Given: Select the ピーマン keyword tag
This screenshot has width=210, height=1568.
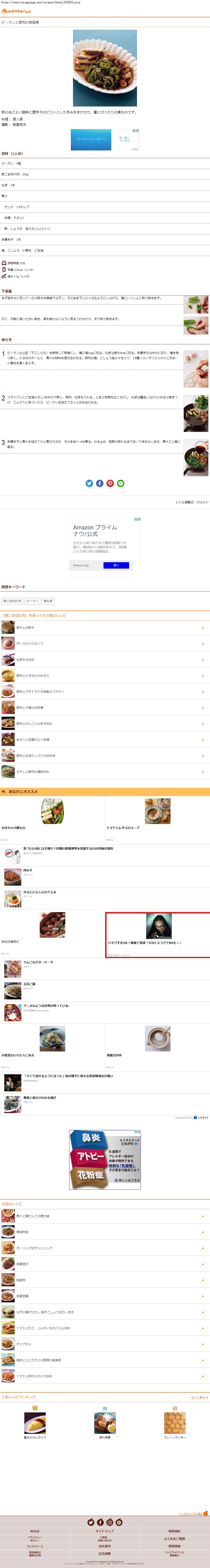Looking at the screenshot, I should tap(32, 601).
